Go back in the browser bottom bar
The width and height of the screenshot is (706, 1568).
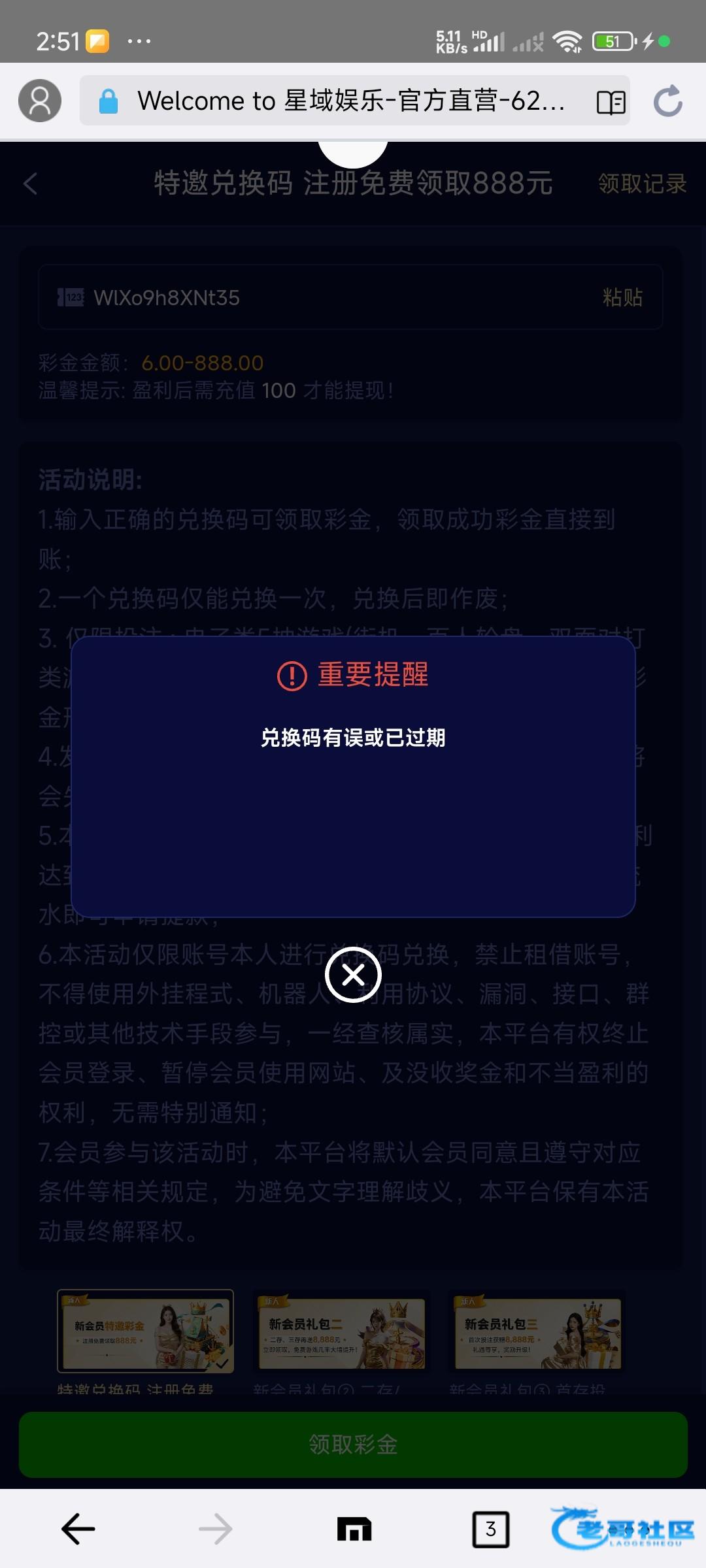[78, 1529]
